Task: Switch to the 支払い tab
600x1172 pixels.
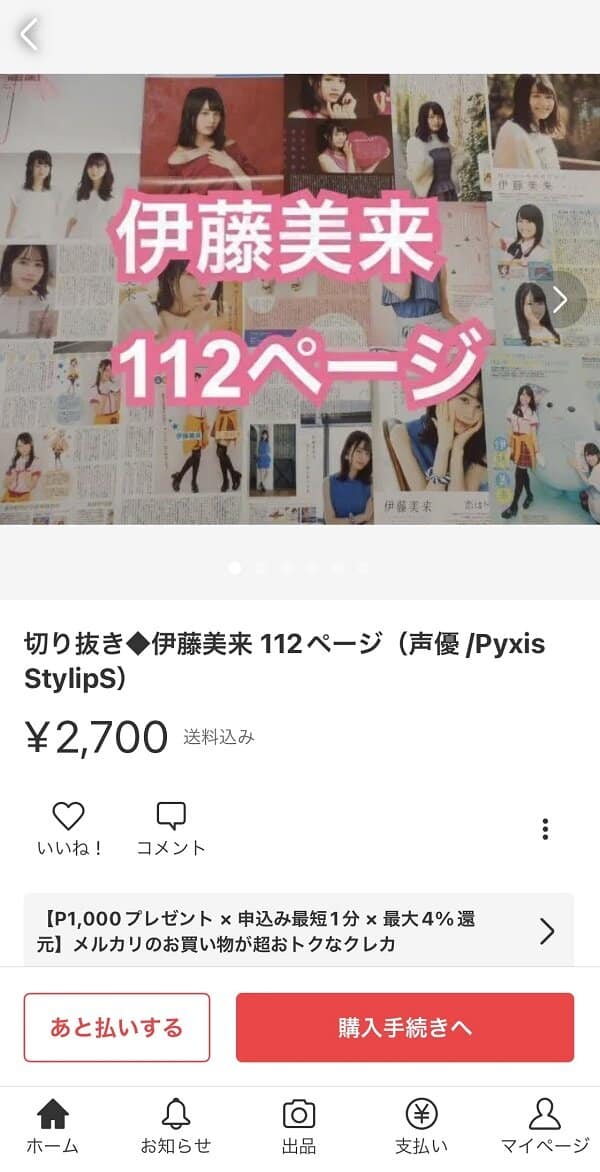Action: click(x=422, y=1126)
